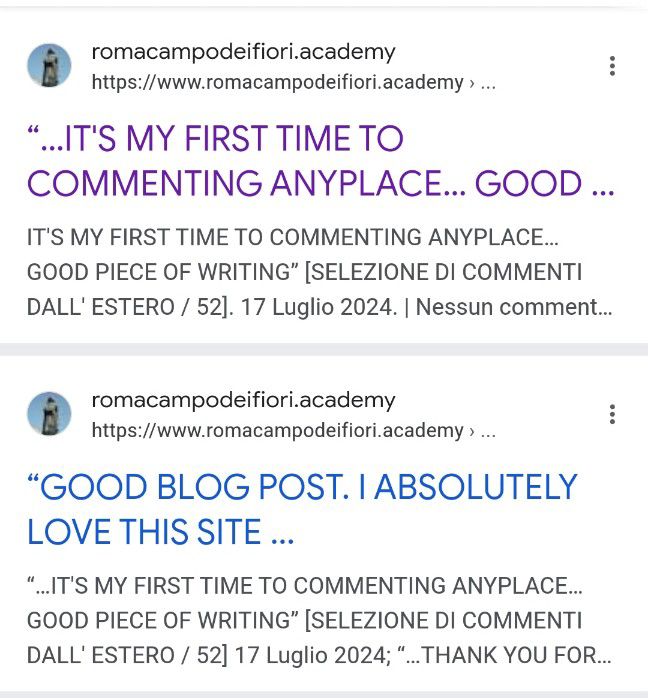
Task: Open the overflow menu above "IT'S MY FIRST TIME" result
Action: point(611,66)
